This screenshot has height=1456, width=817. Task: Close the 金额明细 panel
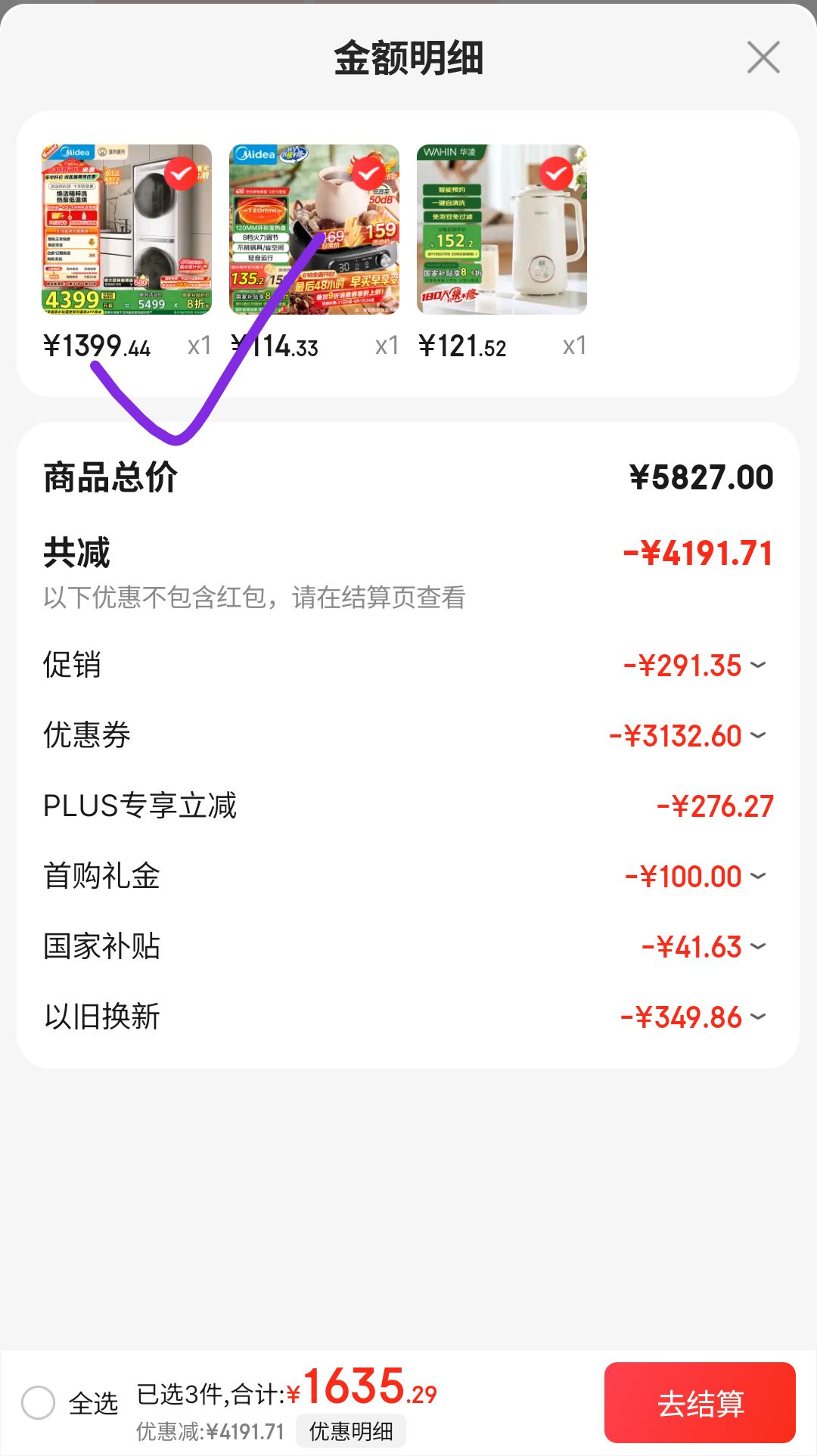point(763,57)
